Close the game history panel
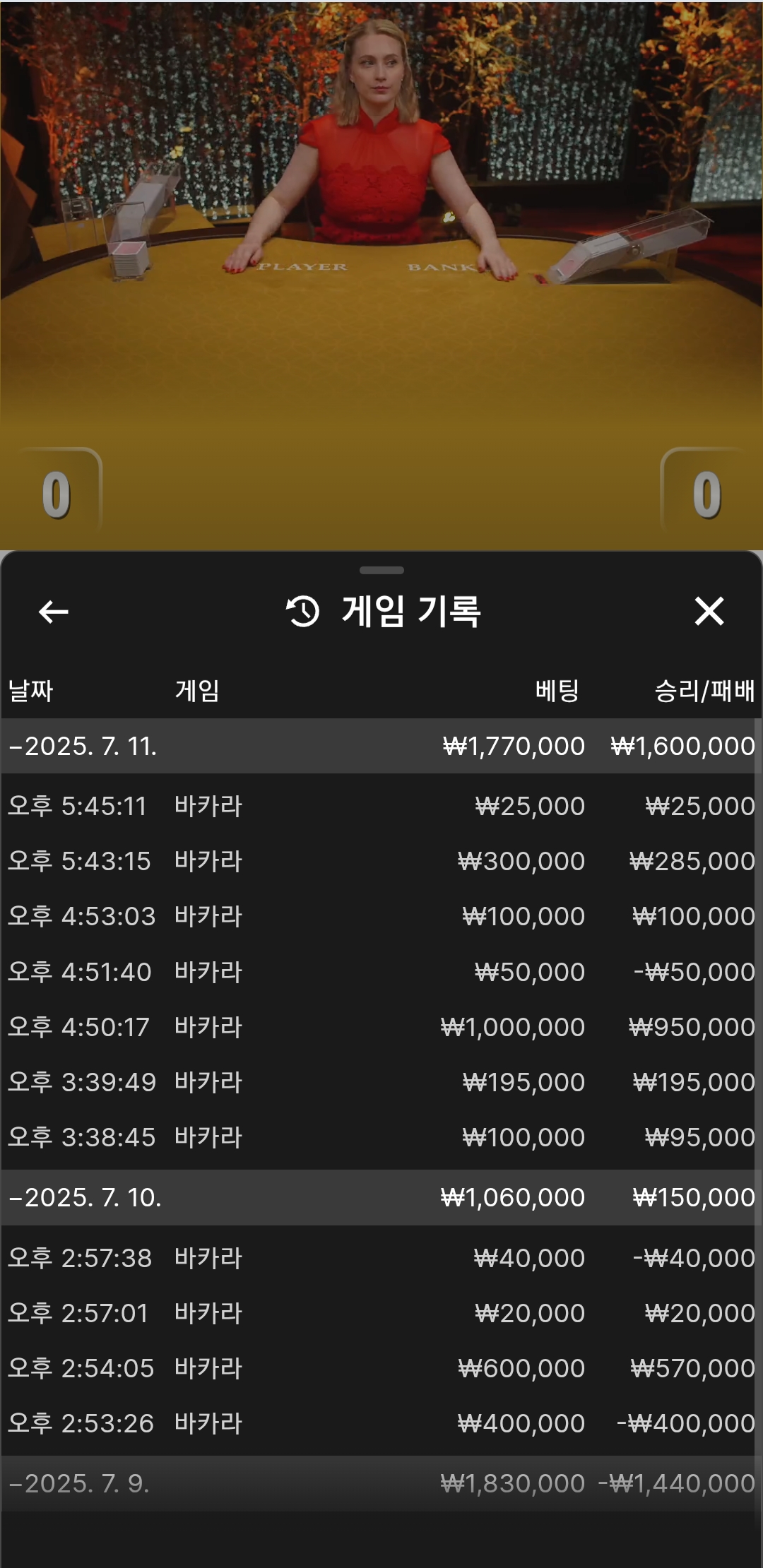 [709, 612]
